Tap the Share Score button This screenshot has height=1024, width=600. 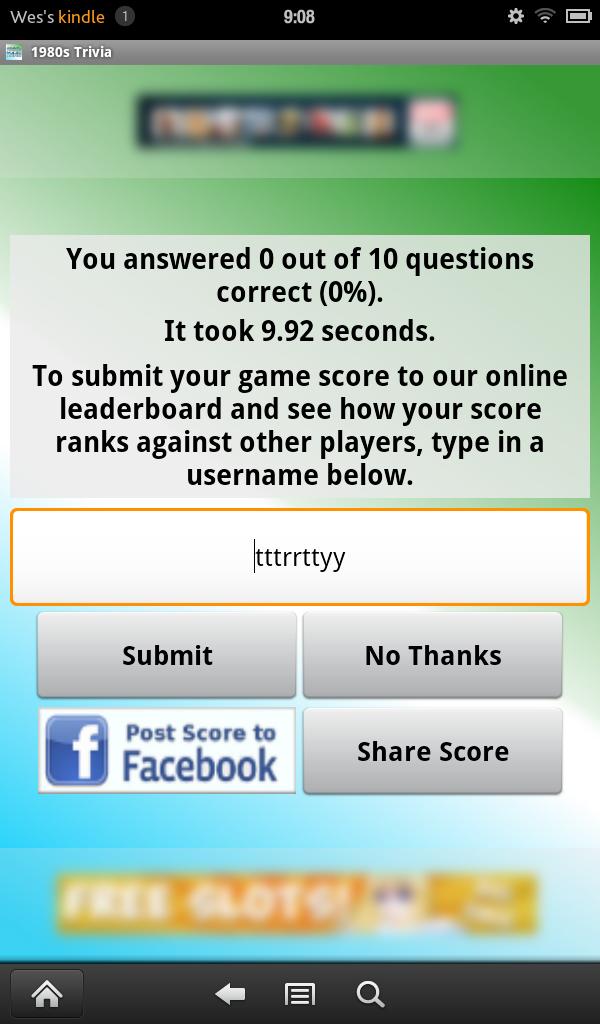(x=432, y=751)
